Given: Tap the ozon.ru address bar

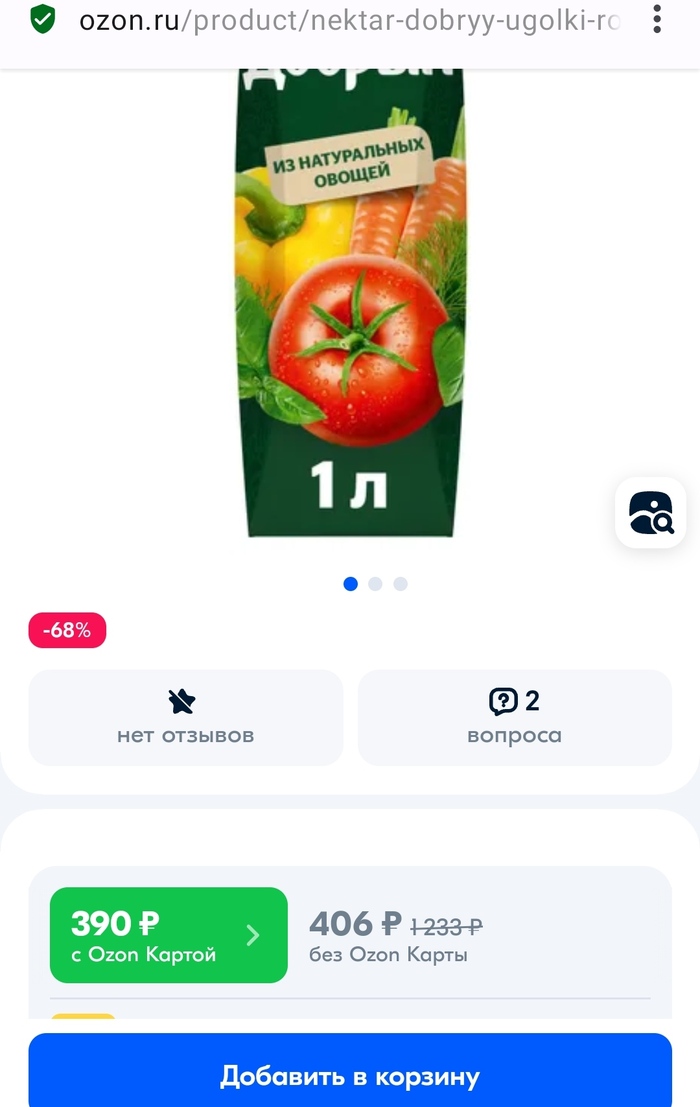Looking at the screenshot, I should coord(350,21).
